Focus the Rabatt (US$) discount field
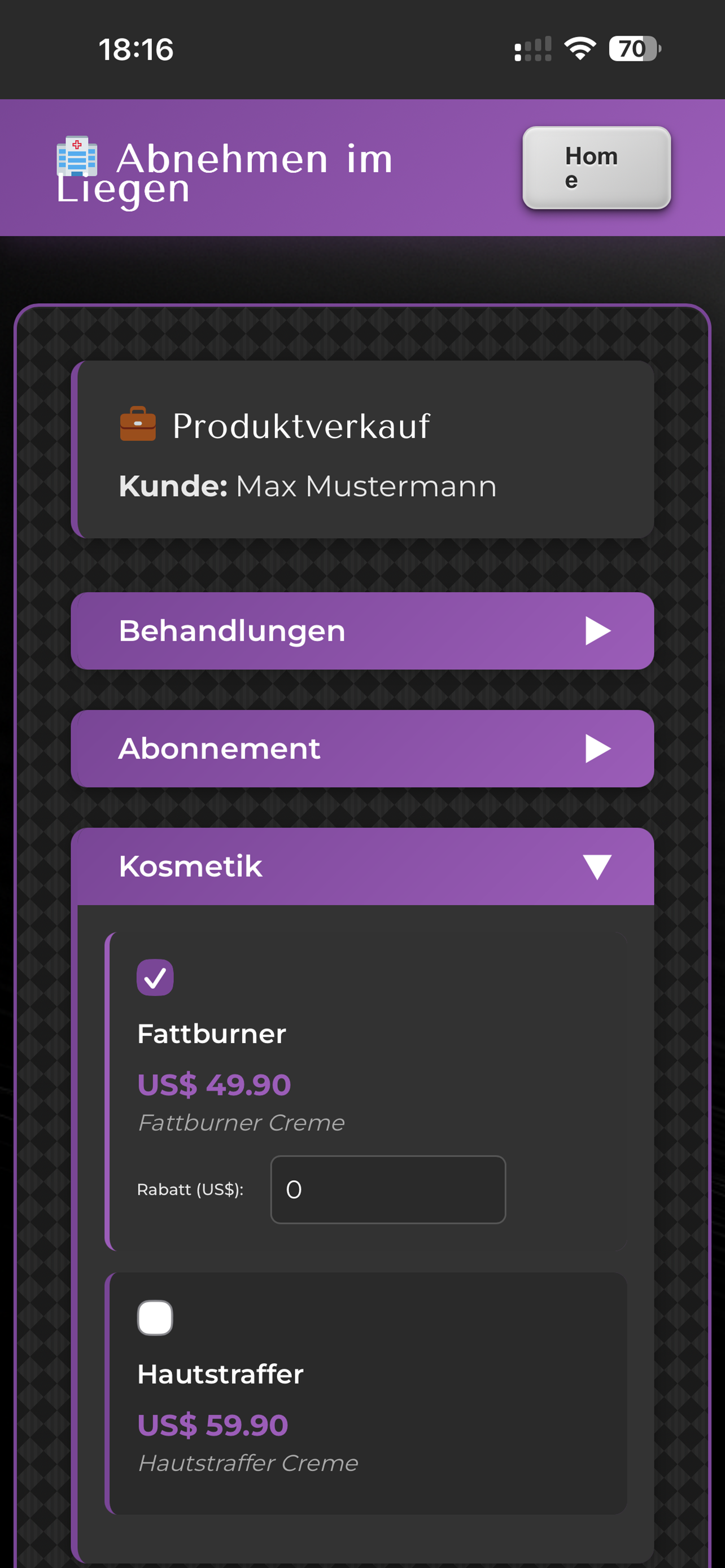725x1568 pixels. (388, 1189)
